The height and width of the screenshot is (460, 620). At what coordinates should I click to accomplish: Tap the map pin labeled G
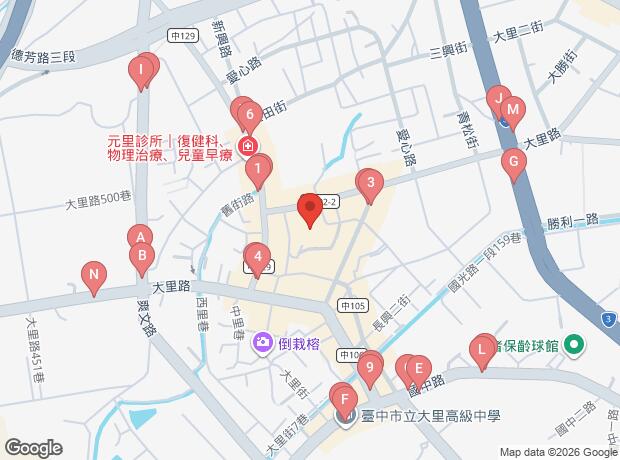(514, 162)
